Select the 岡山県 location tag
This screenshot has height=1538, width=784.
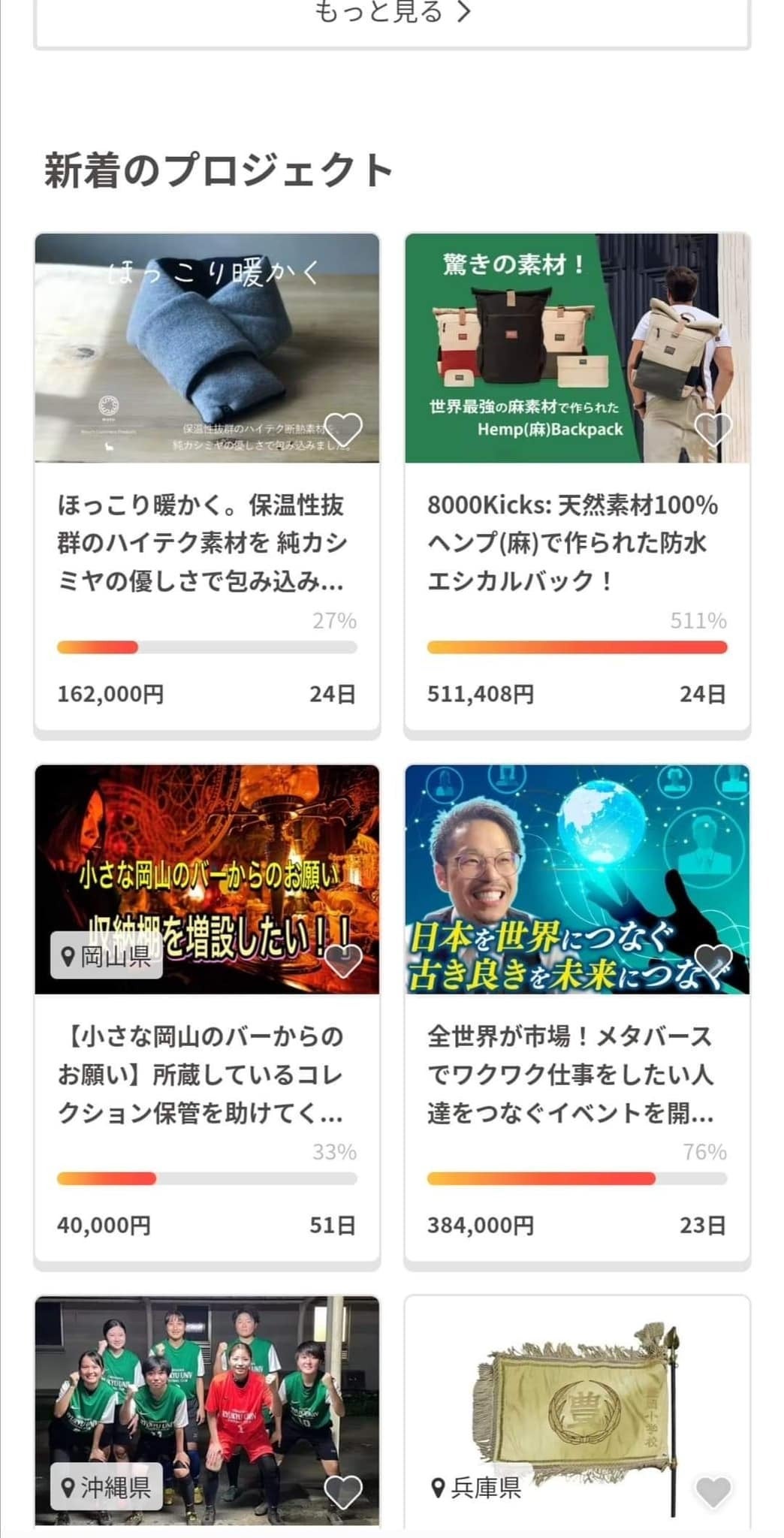107,956
